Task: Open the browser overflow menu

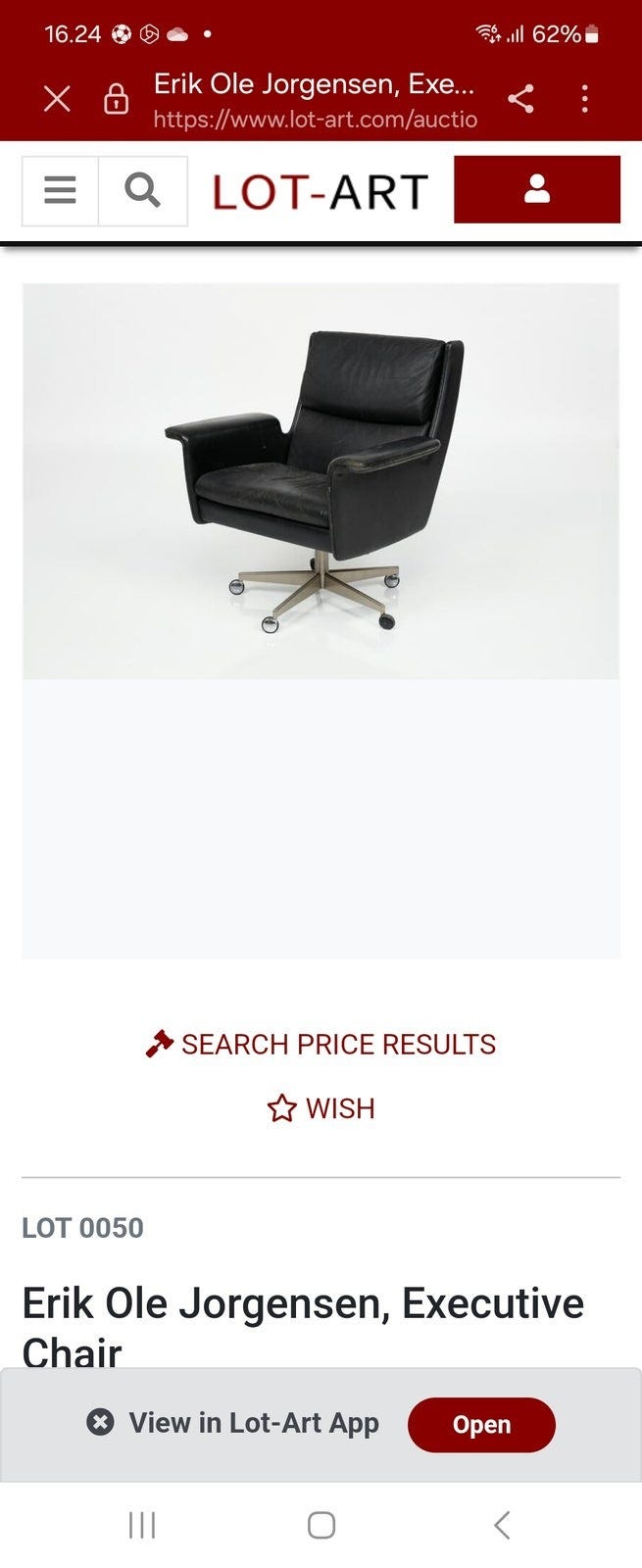Action: pyautogui.click(x=585, y=98)
